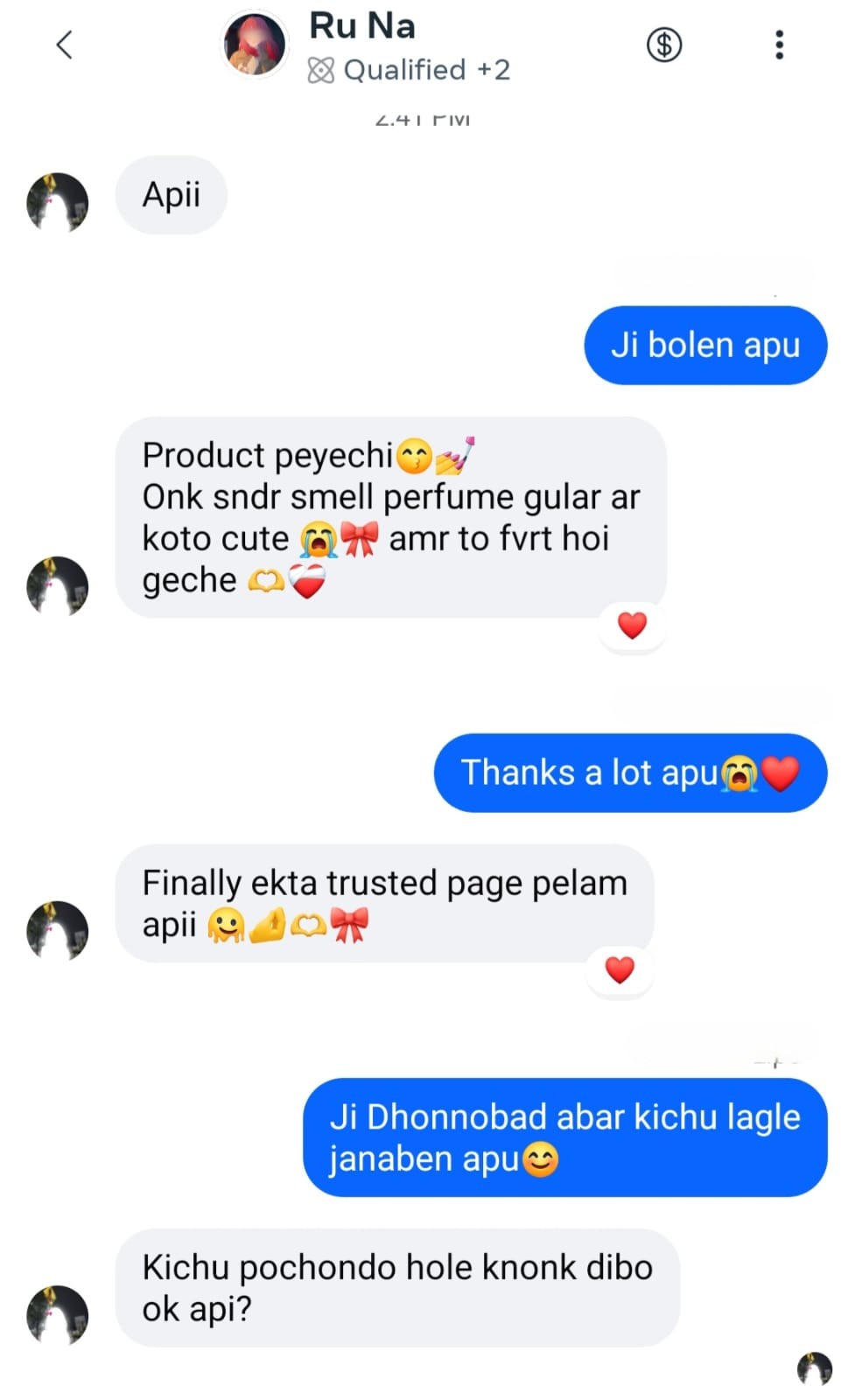Open Ru Na's profile picture in the header
The image size is (841, 1400).
[x=254, y=45]
